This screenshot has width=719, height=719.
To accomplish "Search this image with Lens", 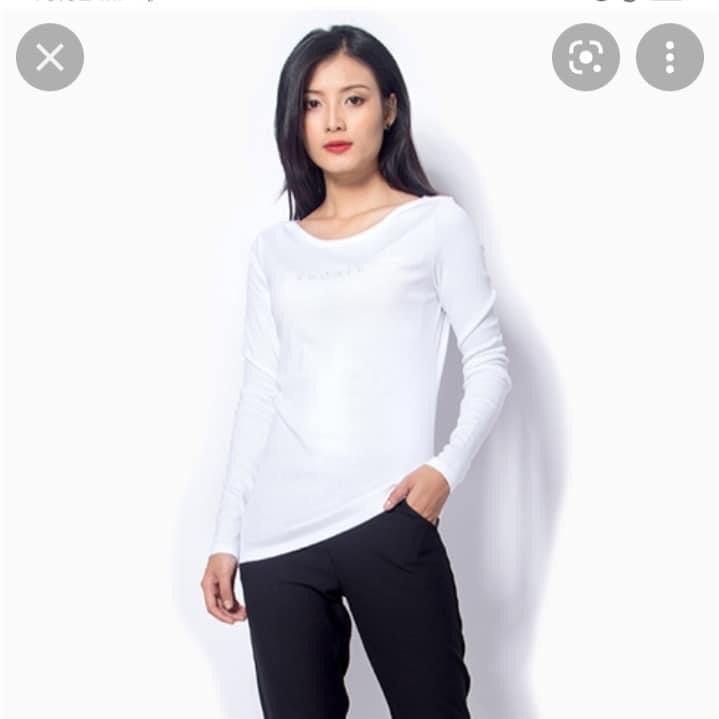I will pyautogui.click(x=585, y=57).
